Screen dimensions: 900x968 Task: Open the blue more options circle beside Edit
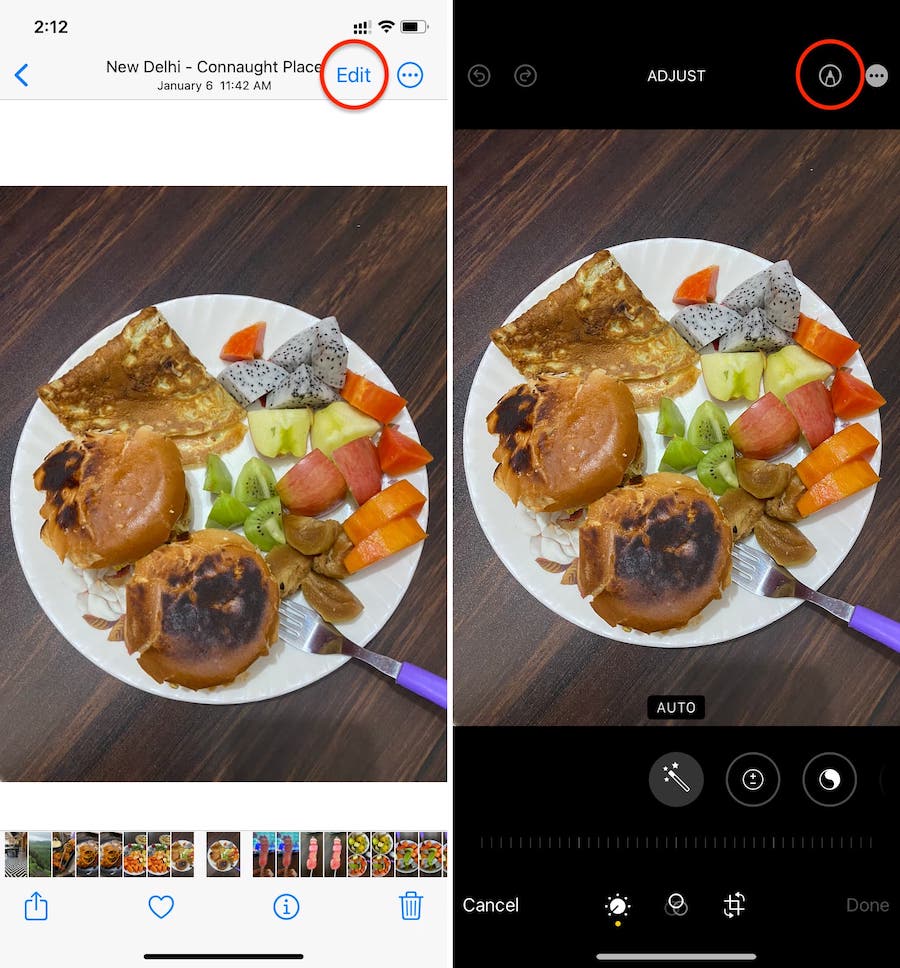410,75
